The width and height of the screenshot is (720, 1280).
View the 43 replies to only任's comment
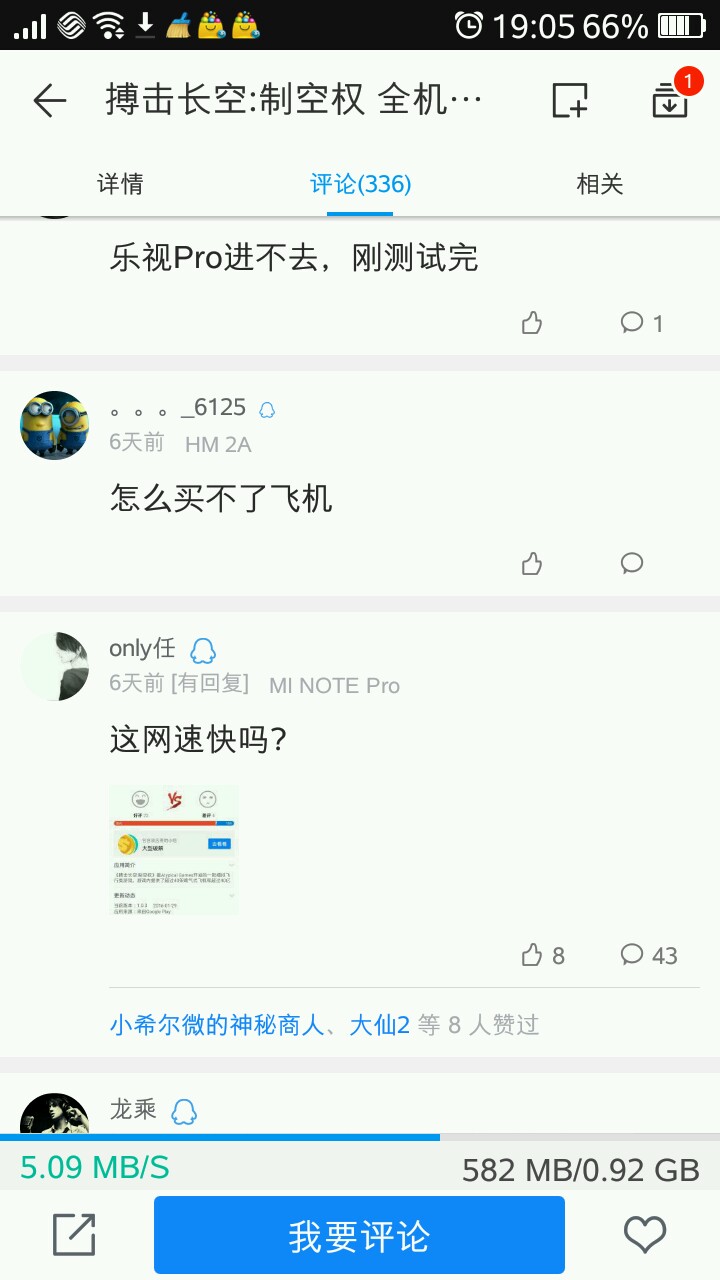click(x=649, y=955)
